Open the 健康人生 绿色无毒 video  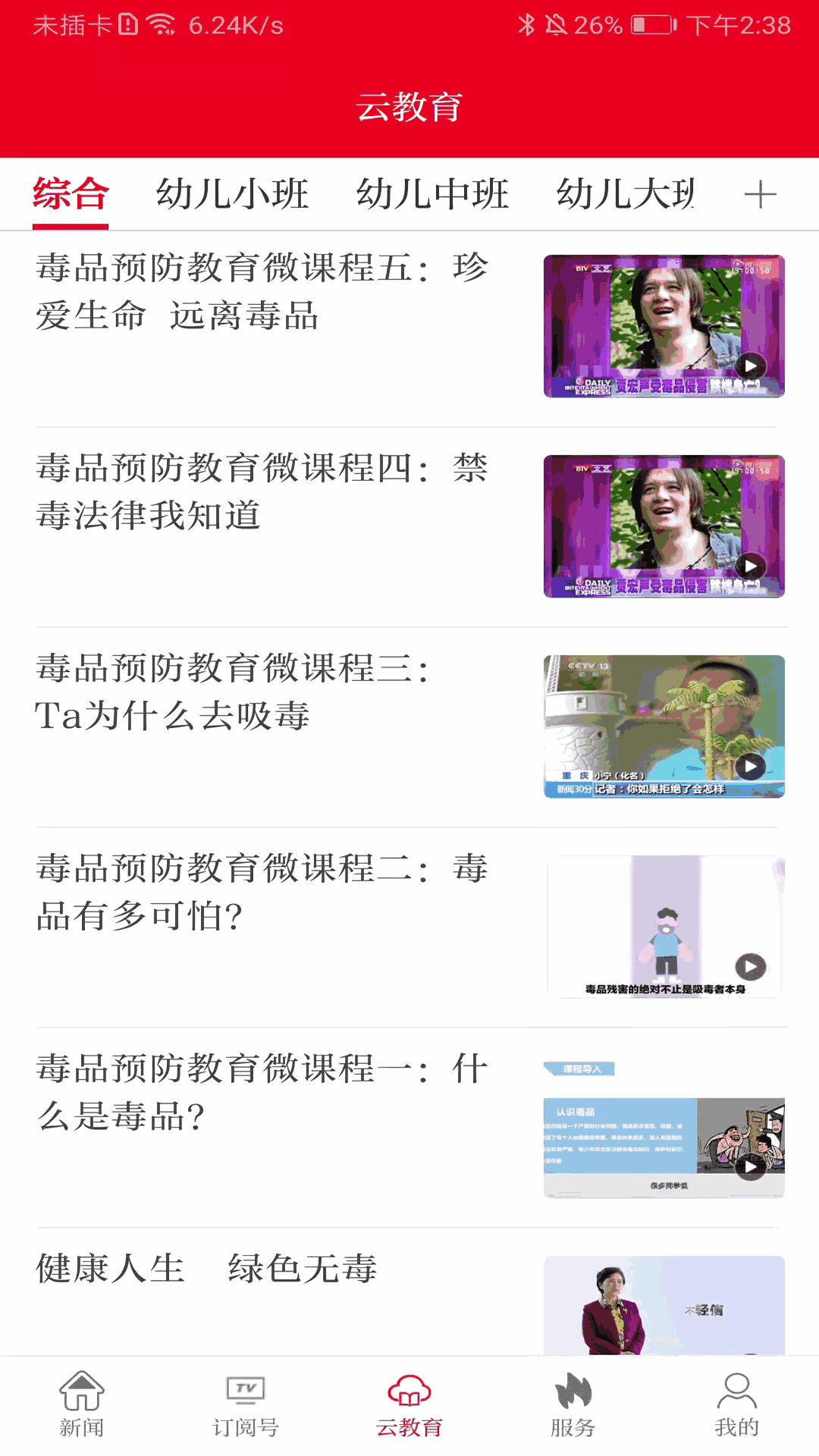pos(206,1269)
